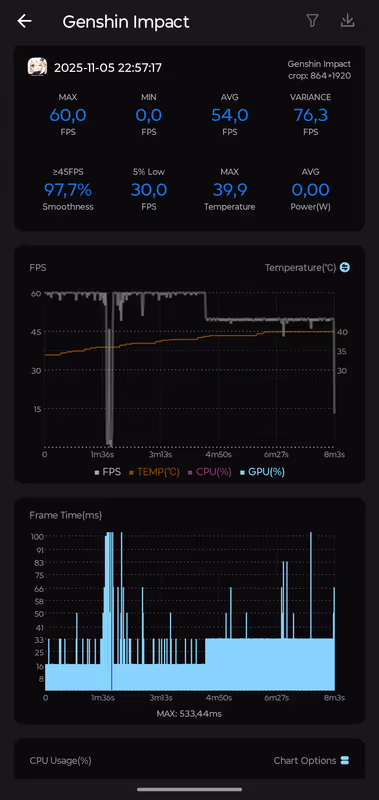
Task: Download the Genshin Impact report
Action: pyautogui.click(x=347, y=20)
